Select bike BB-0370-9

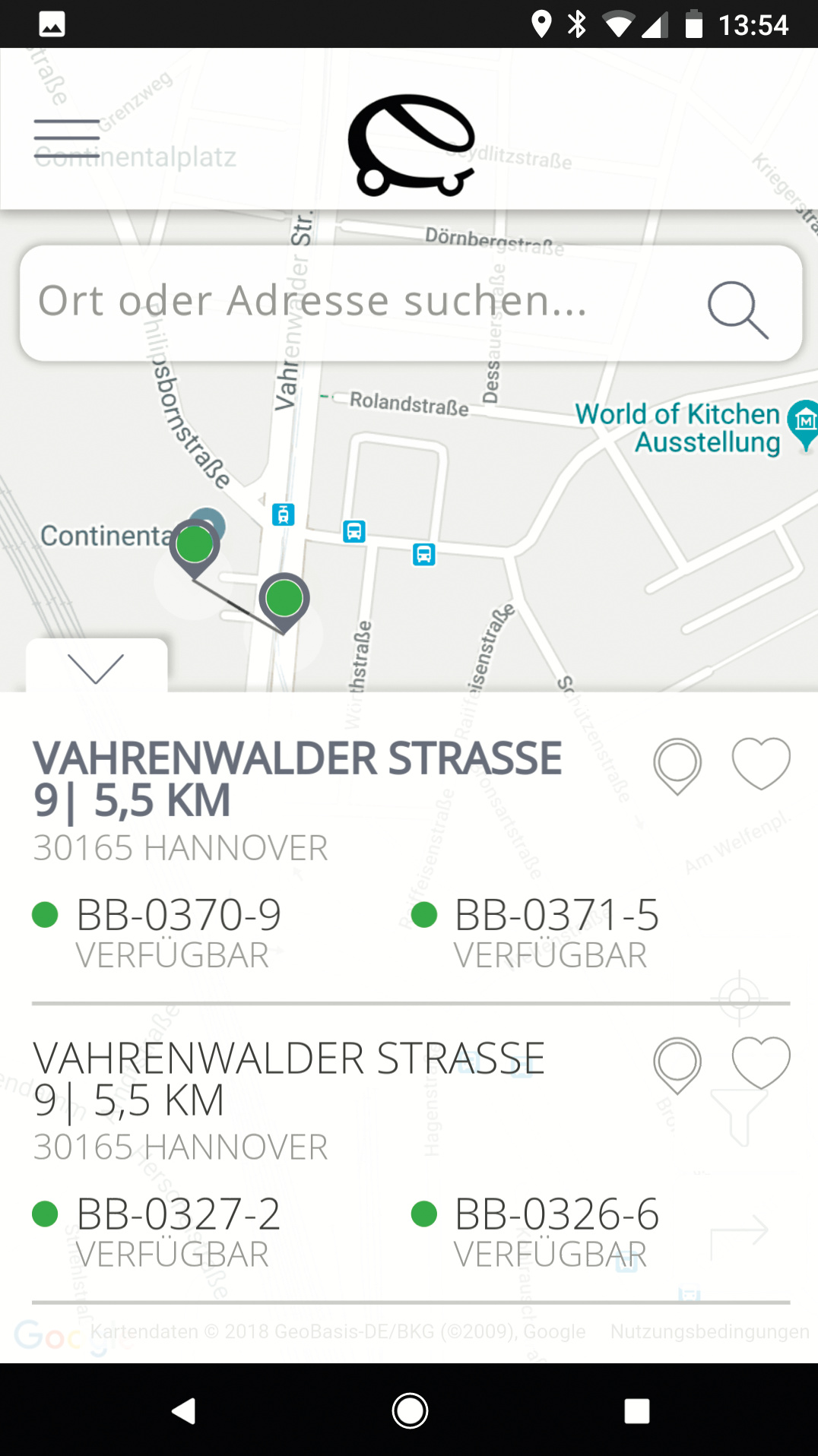tap(178, 931)
